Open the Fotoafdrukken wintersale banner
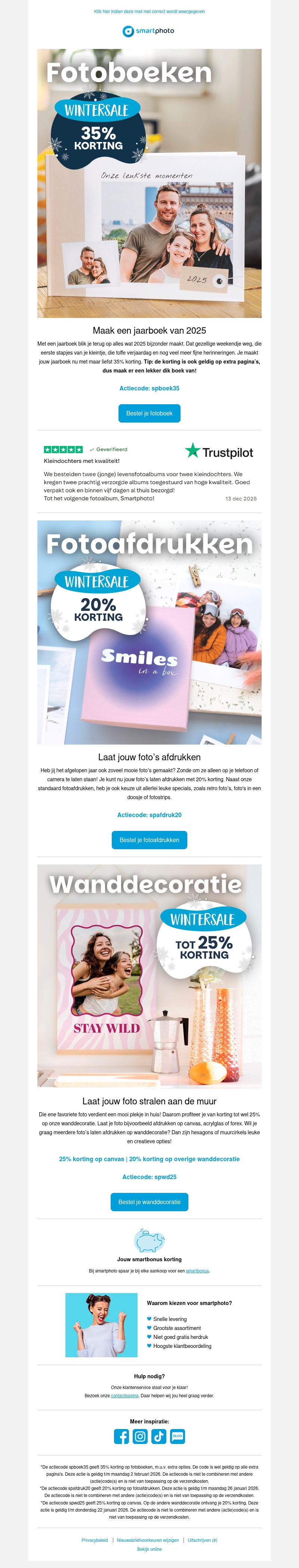This screenshot has height=1568, width=299. click(x=149, y=632)
